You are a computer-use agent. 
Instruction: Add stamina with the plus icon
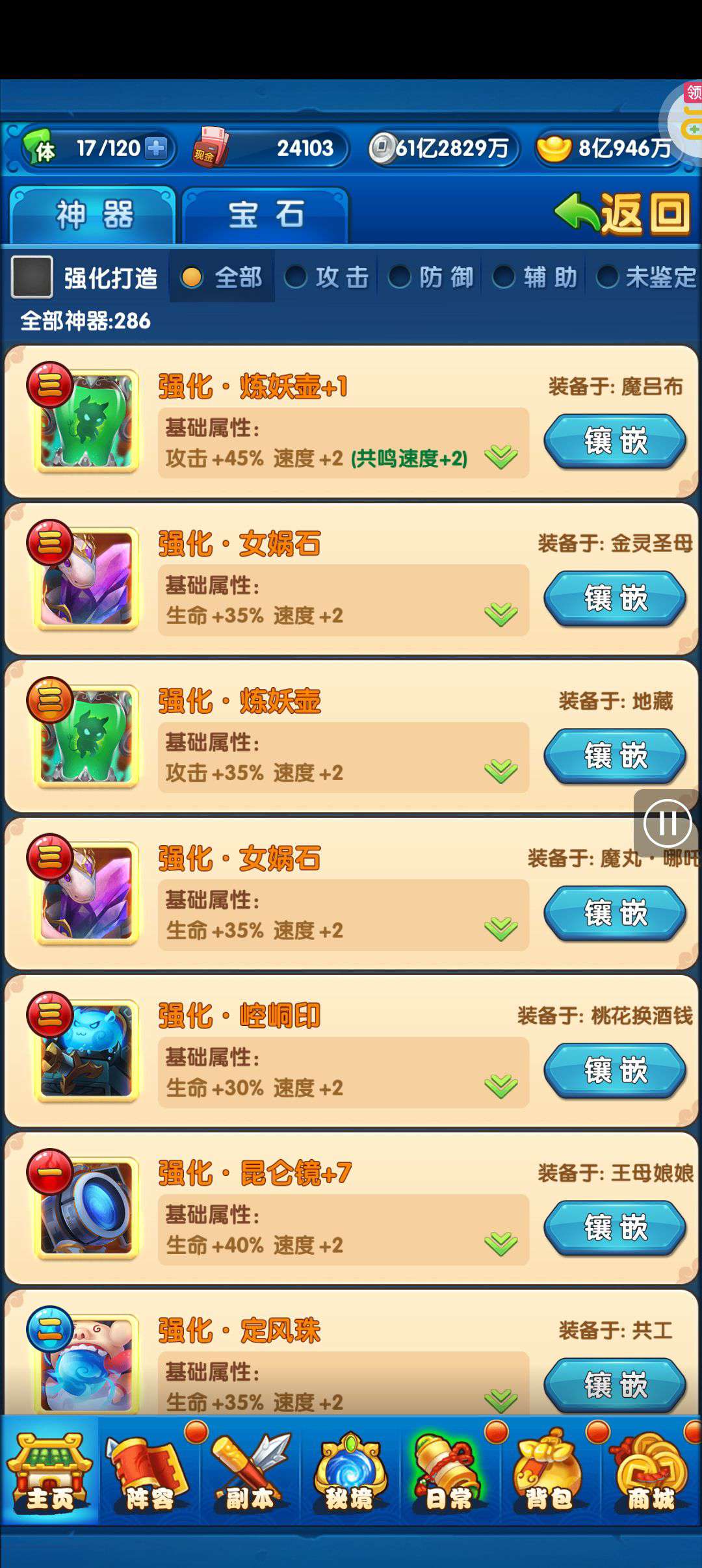[x=156, y=148]
